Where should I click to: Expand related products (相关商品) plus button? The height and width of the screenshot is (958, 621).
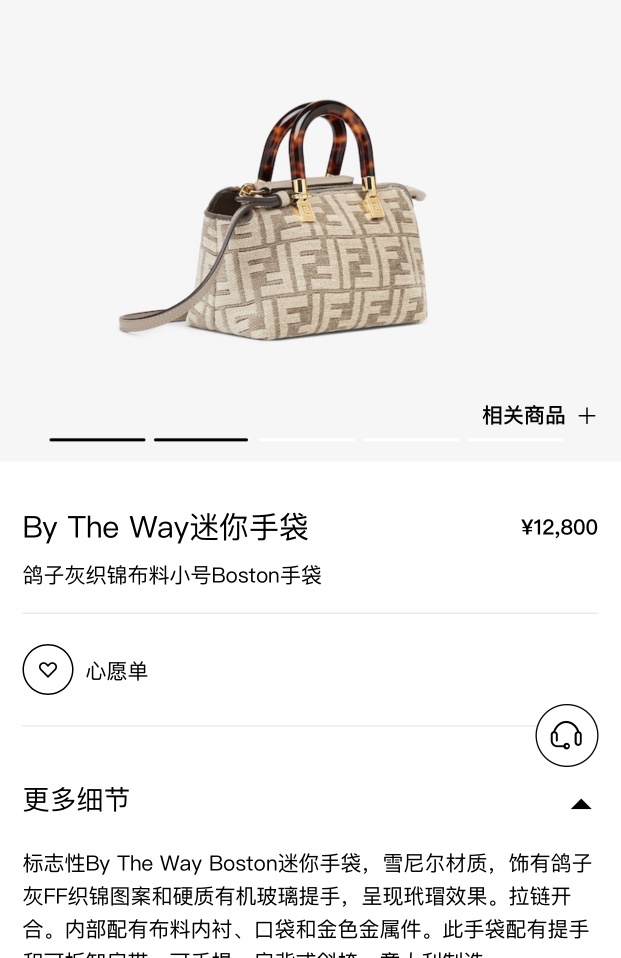[587, 416]
